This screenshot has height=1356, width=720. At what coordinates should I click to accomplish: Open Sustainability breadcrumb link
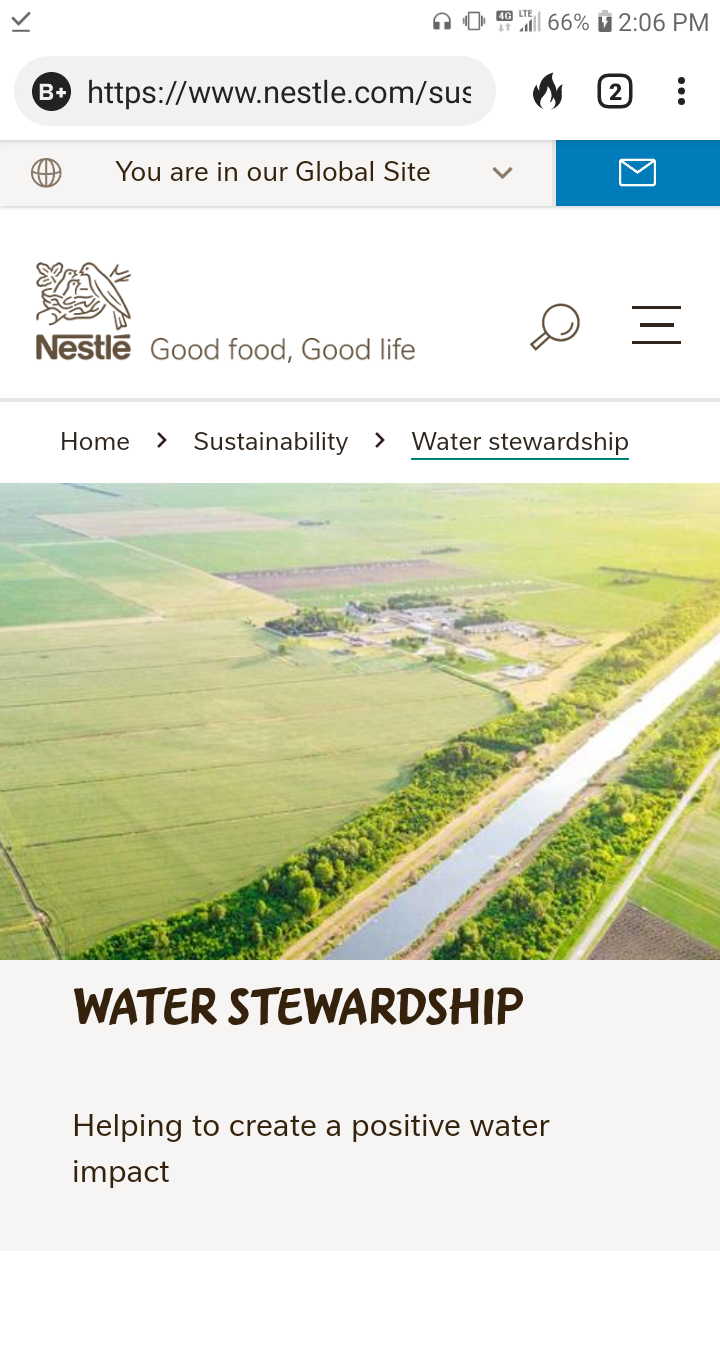click(271, 441)
